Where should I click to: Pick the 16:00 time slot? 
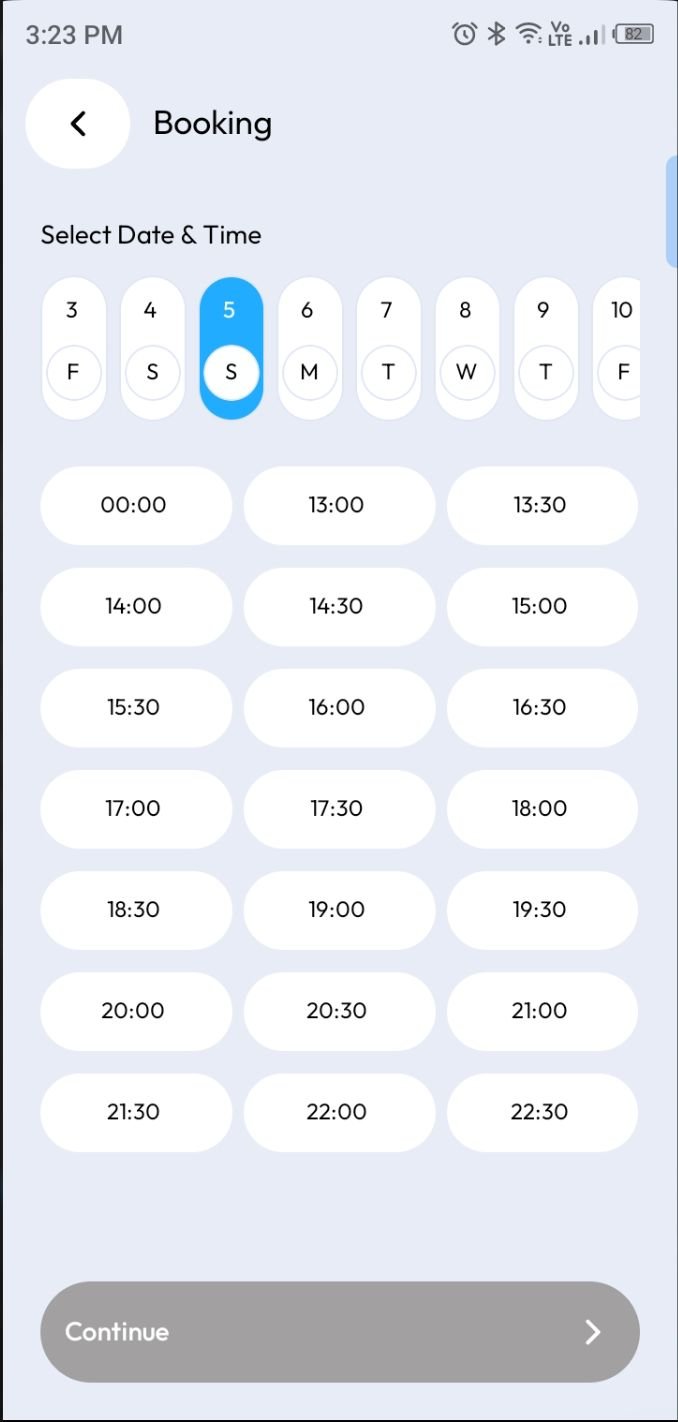coord(339,707)
